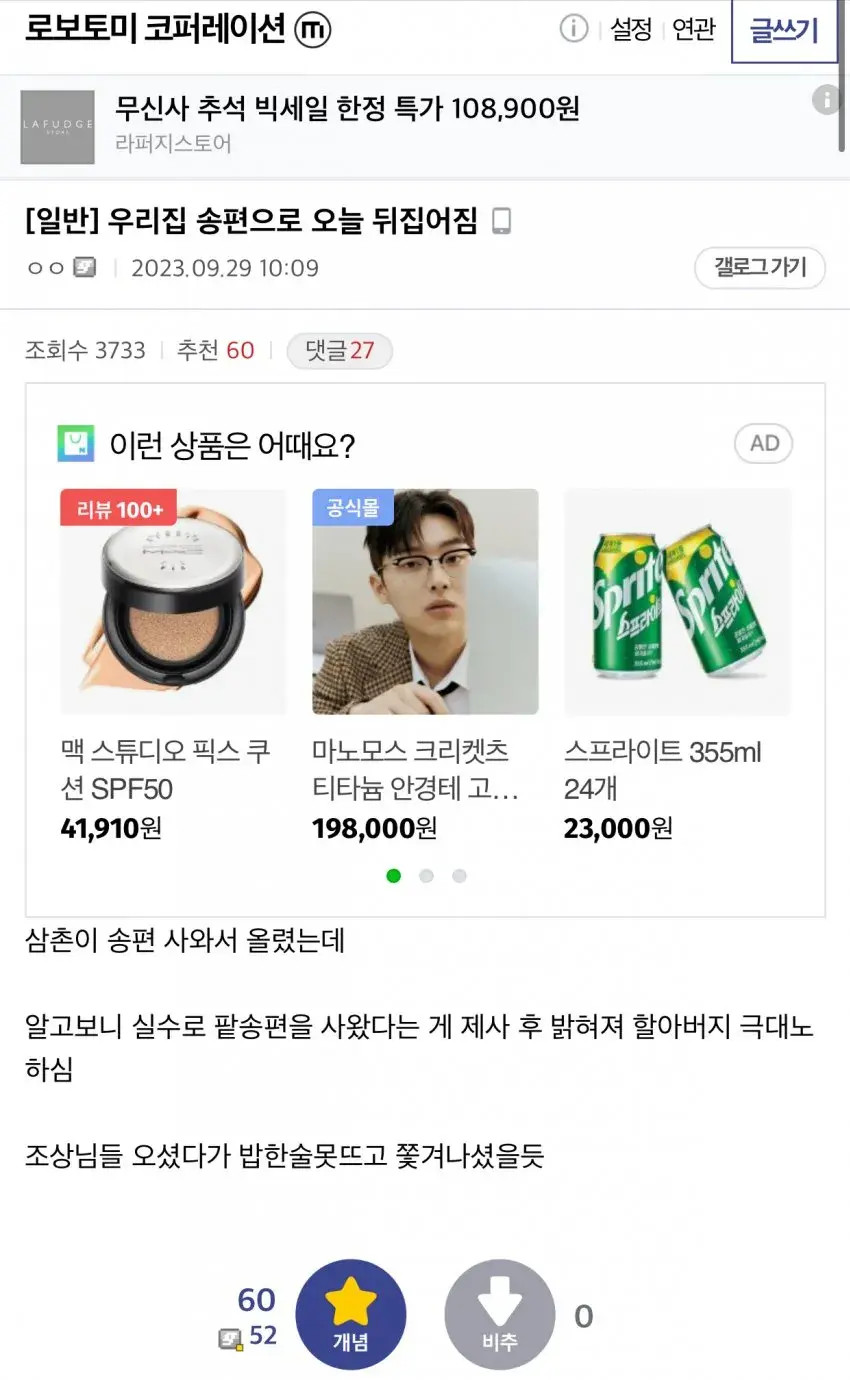Select the second carousel page dot
Screen dimensions: 850x1380
tap(426, 876)
